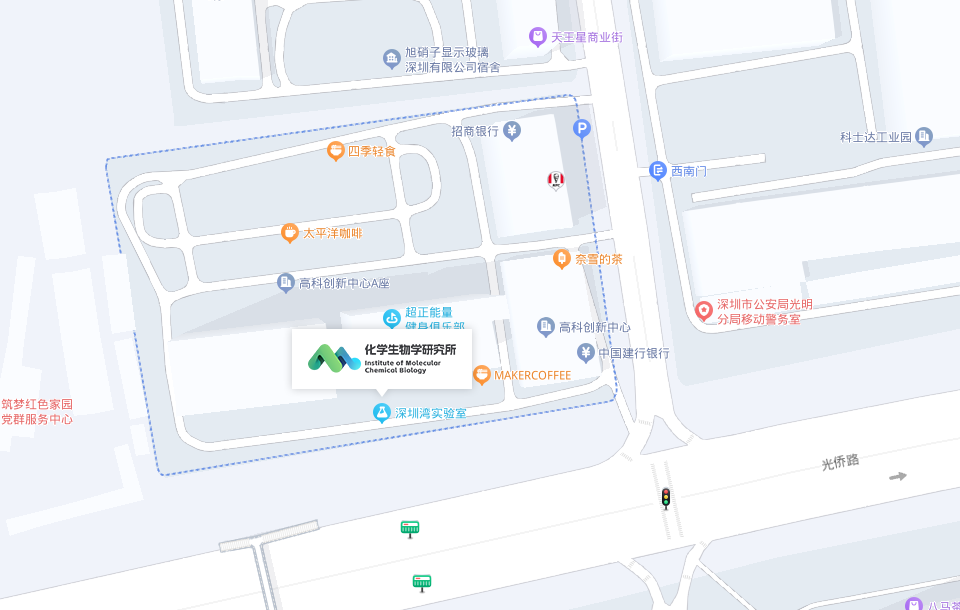
Task: Select the 中国建设银行 bank marker
Action: click(586, 353)
